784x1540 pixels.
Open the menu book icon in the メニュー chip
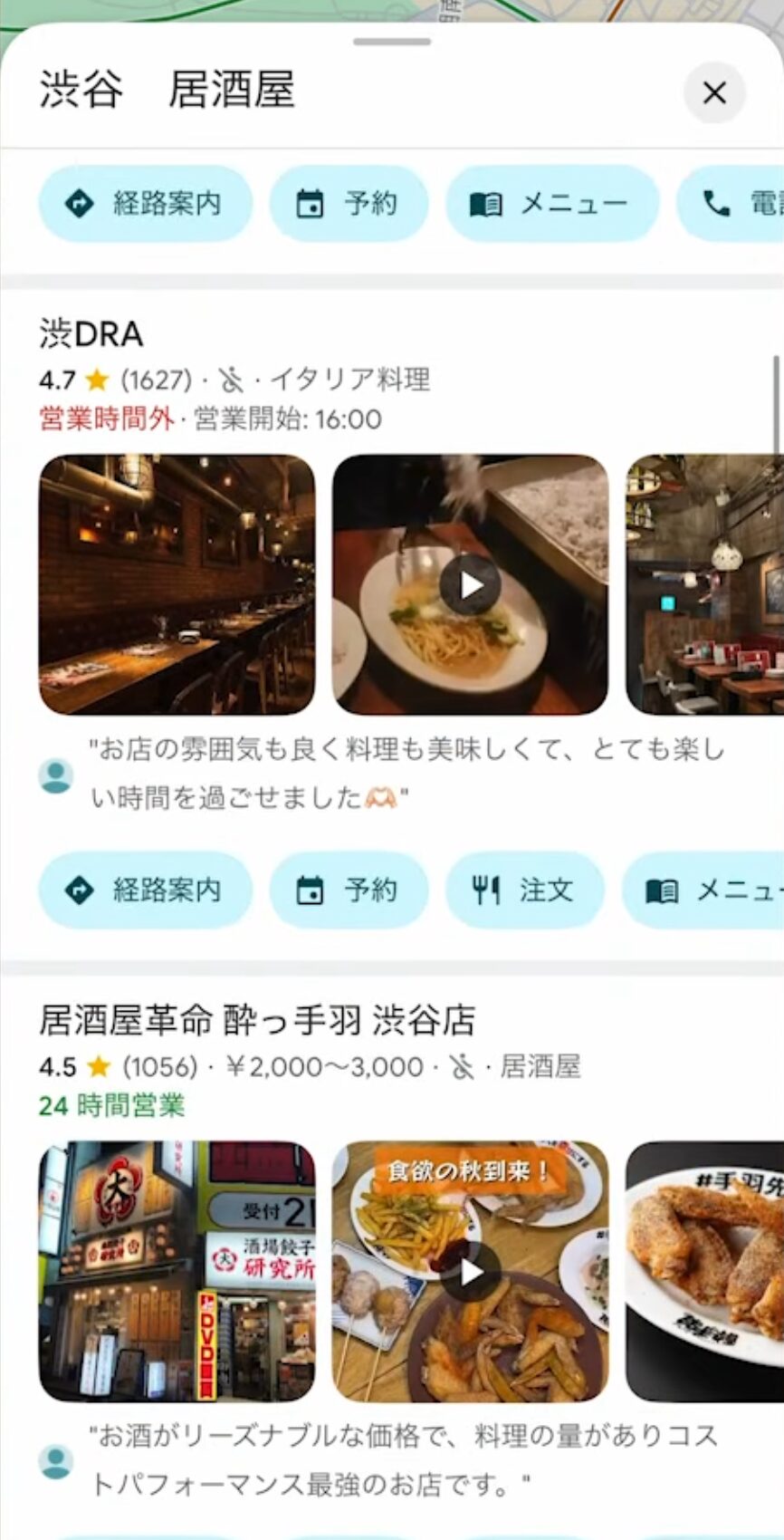(486, 204)
